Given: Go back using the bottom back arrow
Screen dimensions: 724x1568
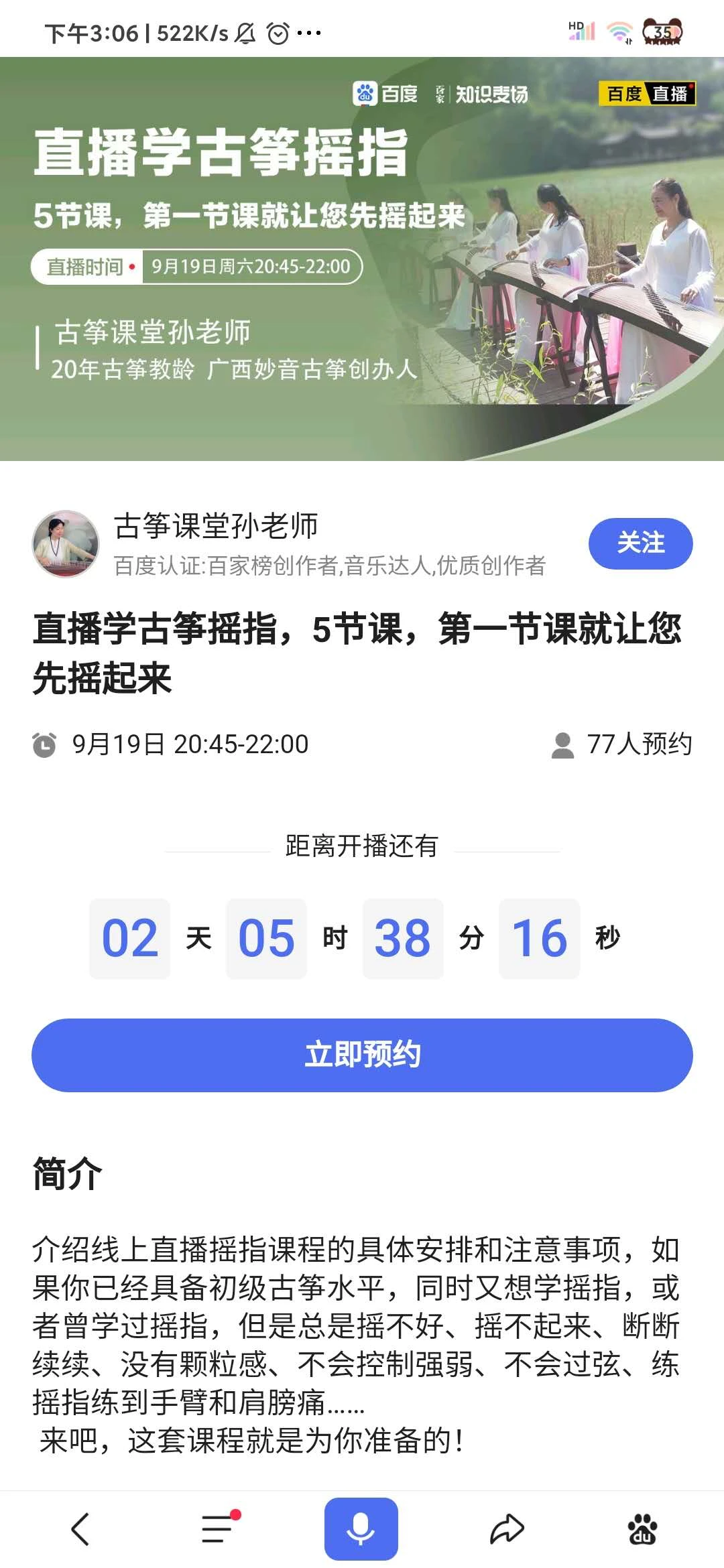Looking at the screenshot, I should tap(80, 1528).
